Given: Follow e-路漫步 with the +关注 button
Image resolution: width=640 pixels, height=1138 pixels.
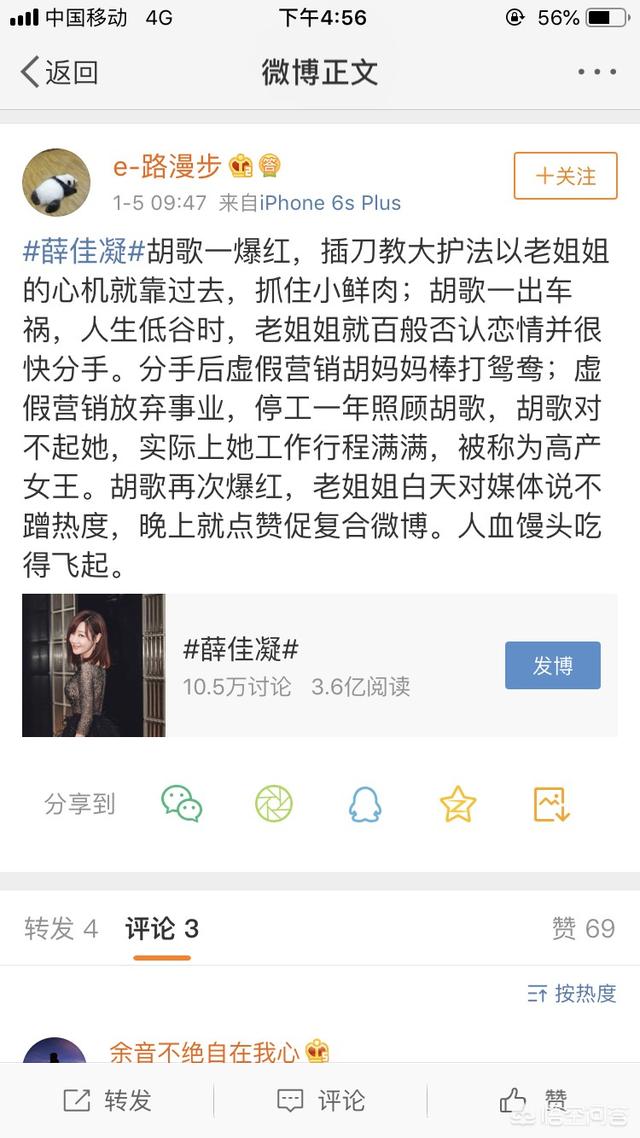Looking at the screenshot, I should [565, 176].
